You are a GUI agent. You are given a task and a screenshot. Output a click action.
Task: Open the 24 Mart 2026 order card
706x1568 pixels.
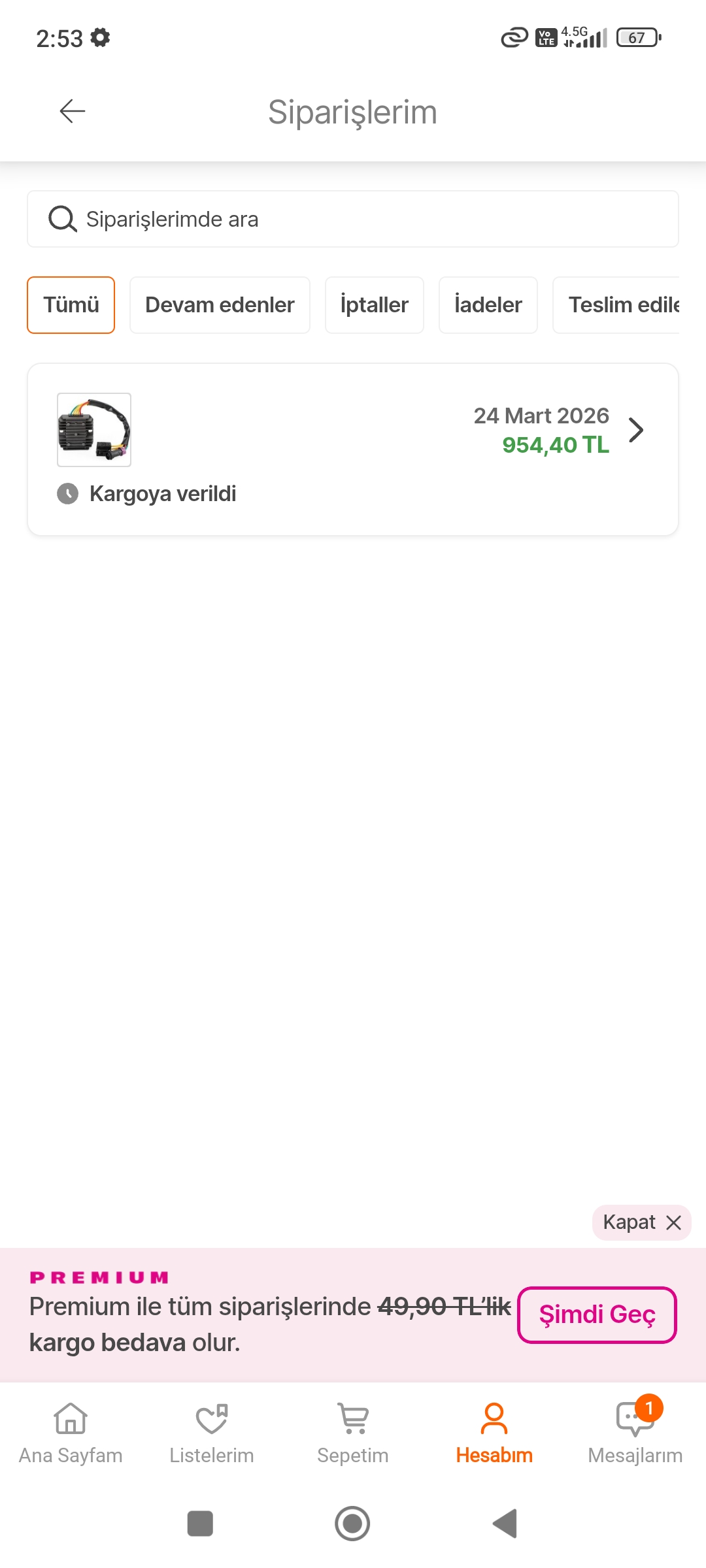pos(353,449)
